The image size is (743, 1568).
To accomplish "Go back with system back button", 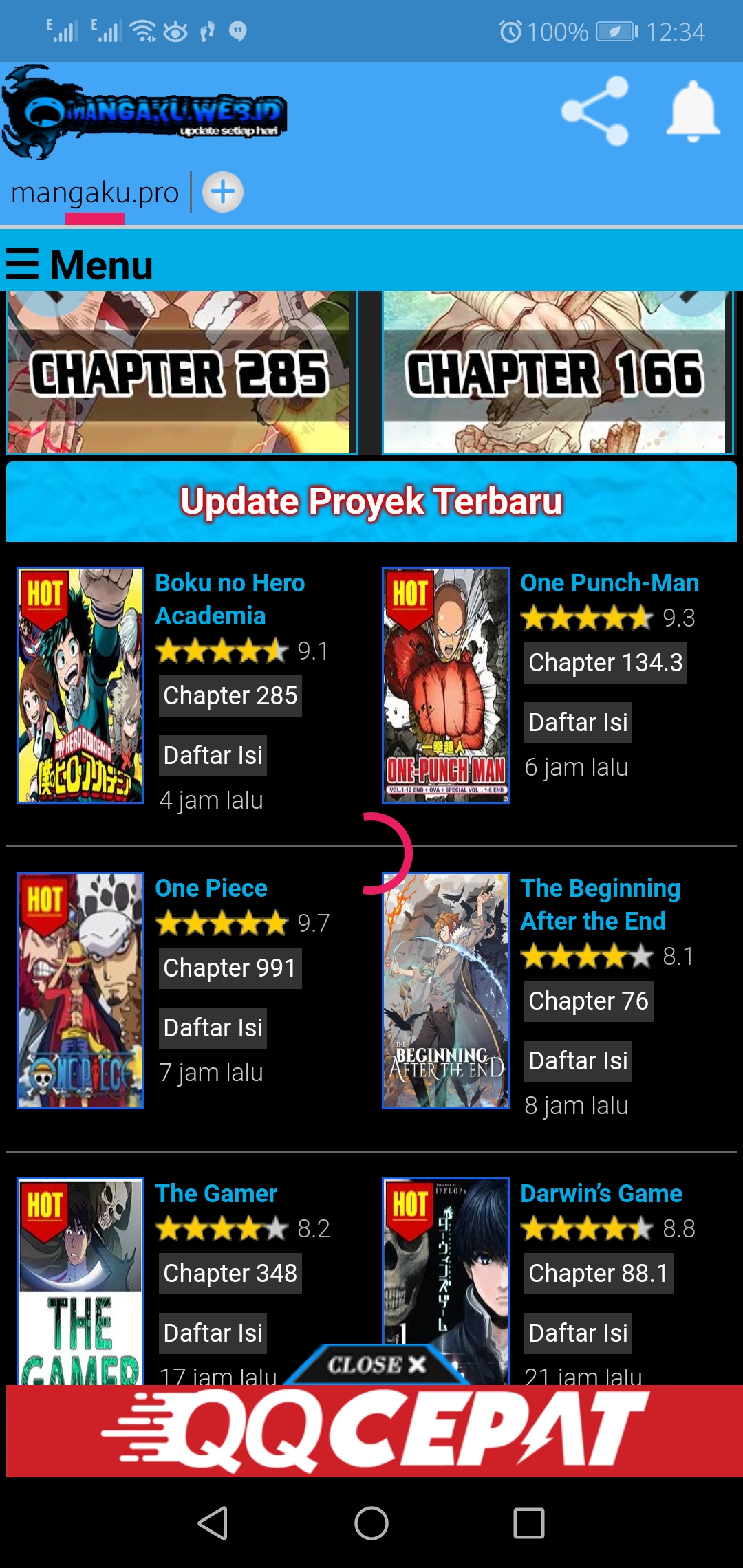I will [213, 1523].
